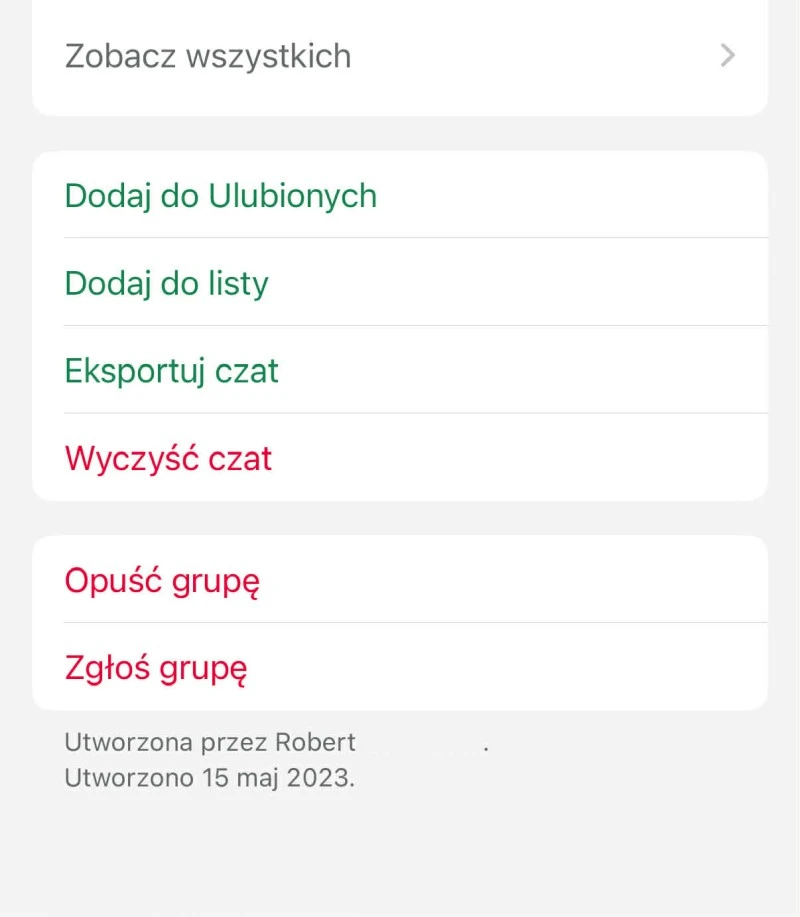Choose the green "Dodaj do Ulubionych" entry
Image resolution: width=800 pixels, height=917 pixels.
220,196
